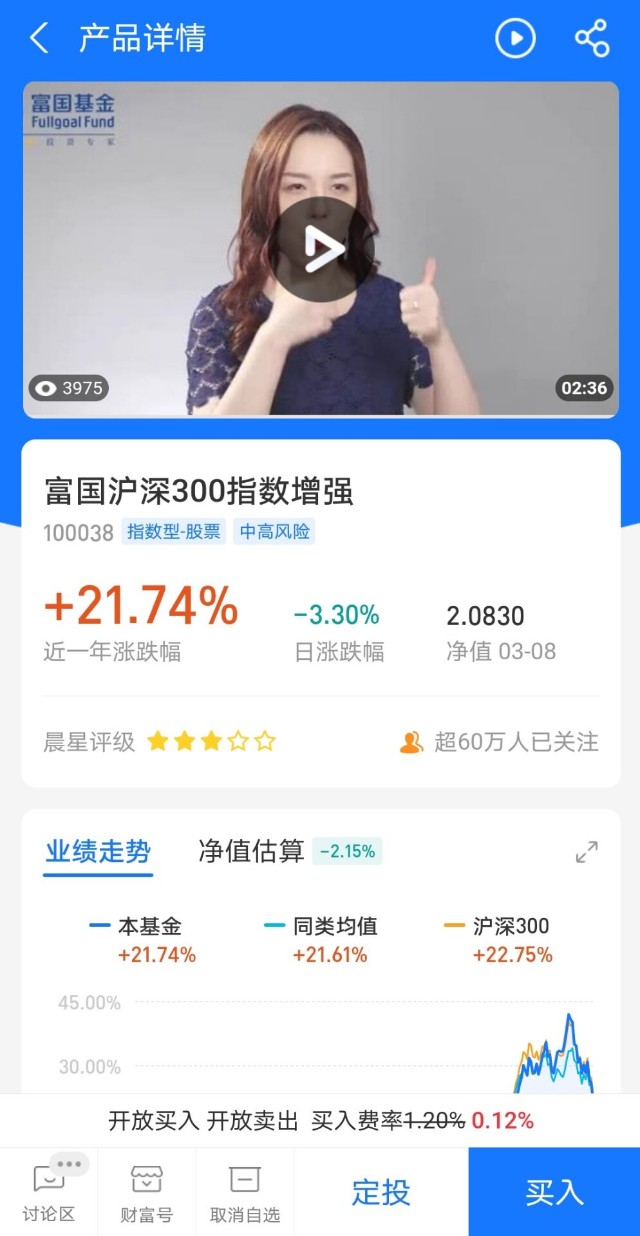Image resolution: width=640 pixels, height=1236 pixels.
Task: Go back from 产品详情 page
Action: click(x=38, y=39)
